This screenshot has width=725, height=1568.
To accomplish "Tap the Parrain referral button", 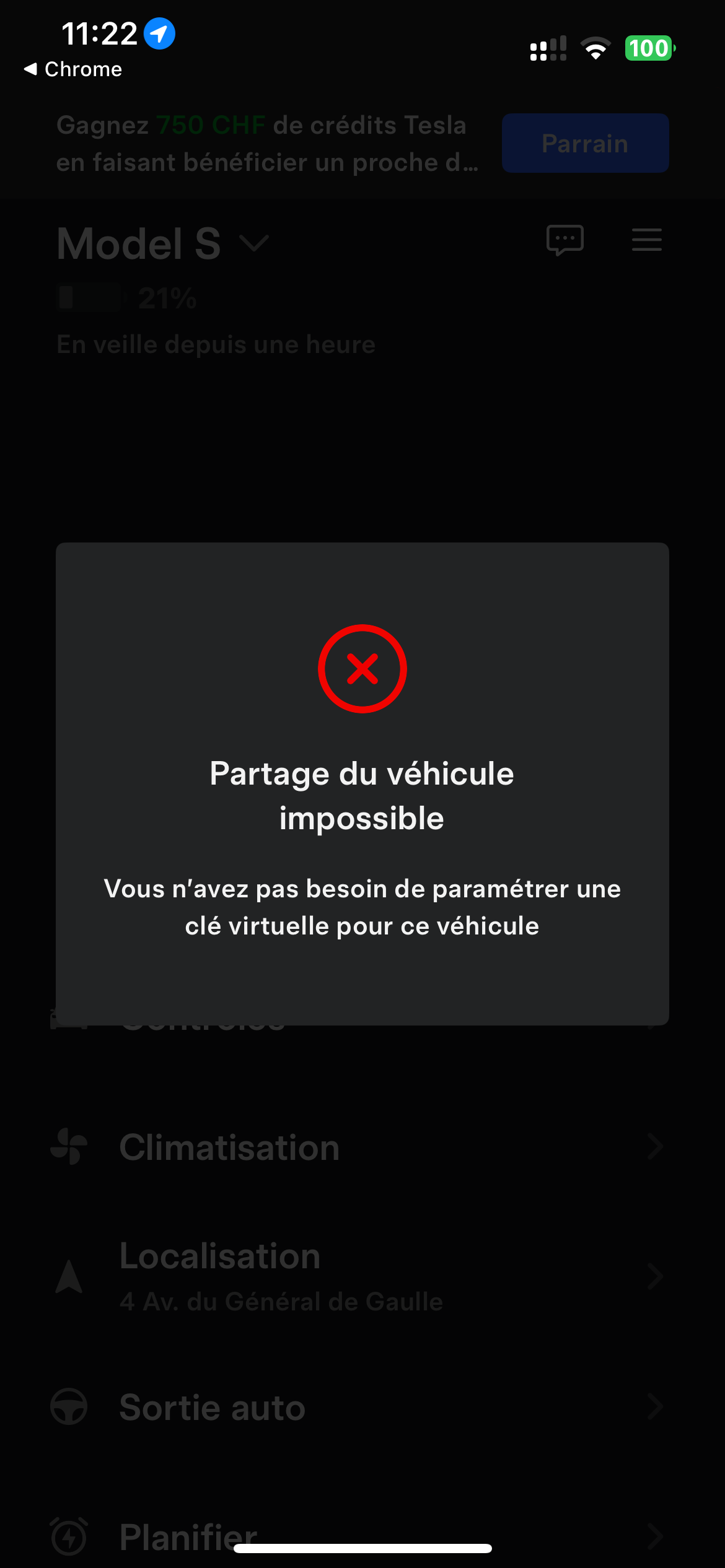I will click(585, 143).
